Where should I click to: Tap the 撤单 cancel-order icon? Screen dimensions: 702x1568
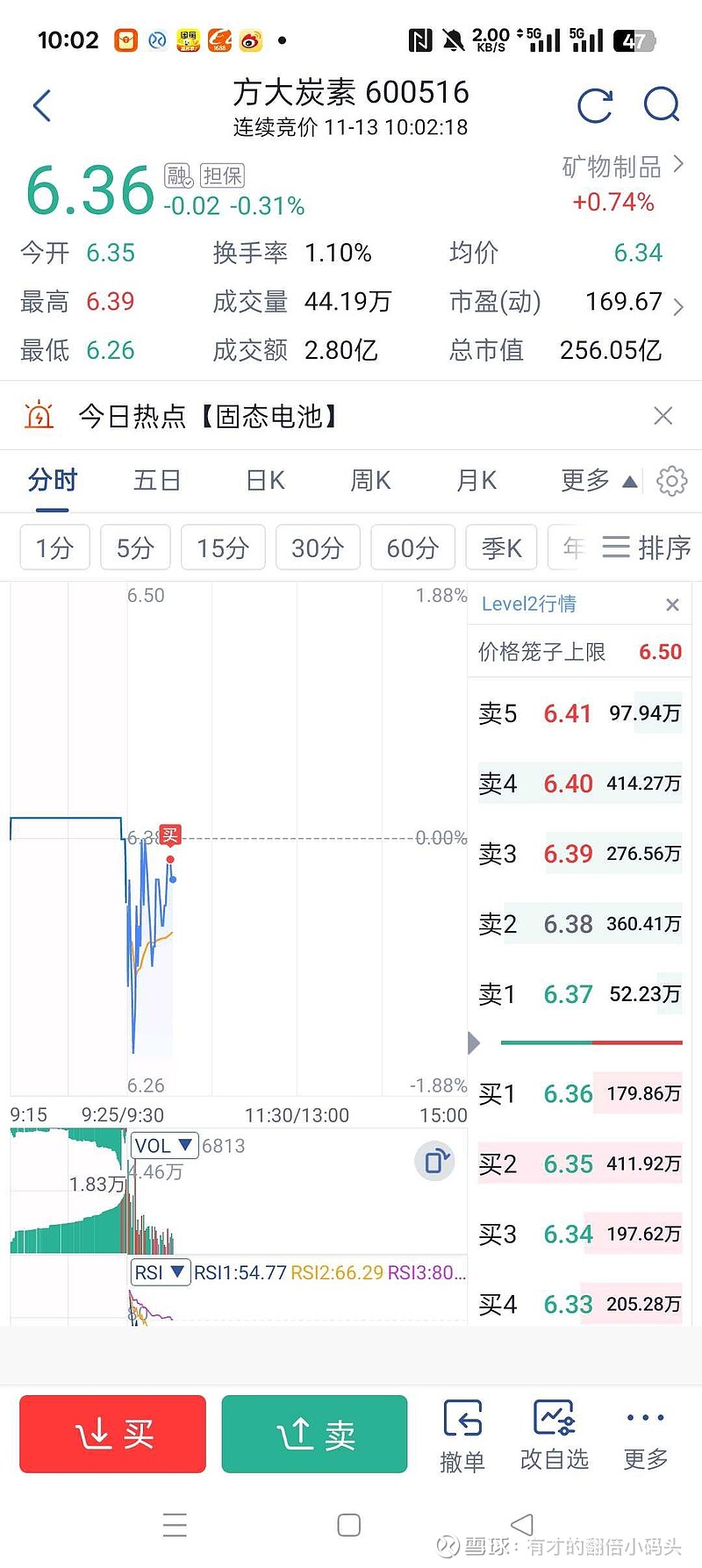[x=462, y=1416]
